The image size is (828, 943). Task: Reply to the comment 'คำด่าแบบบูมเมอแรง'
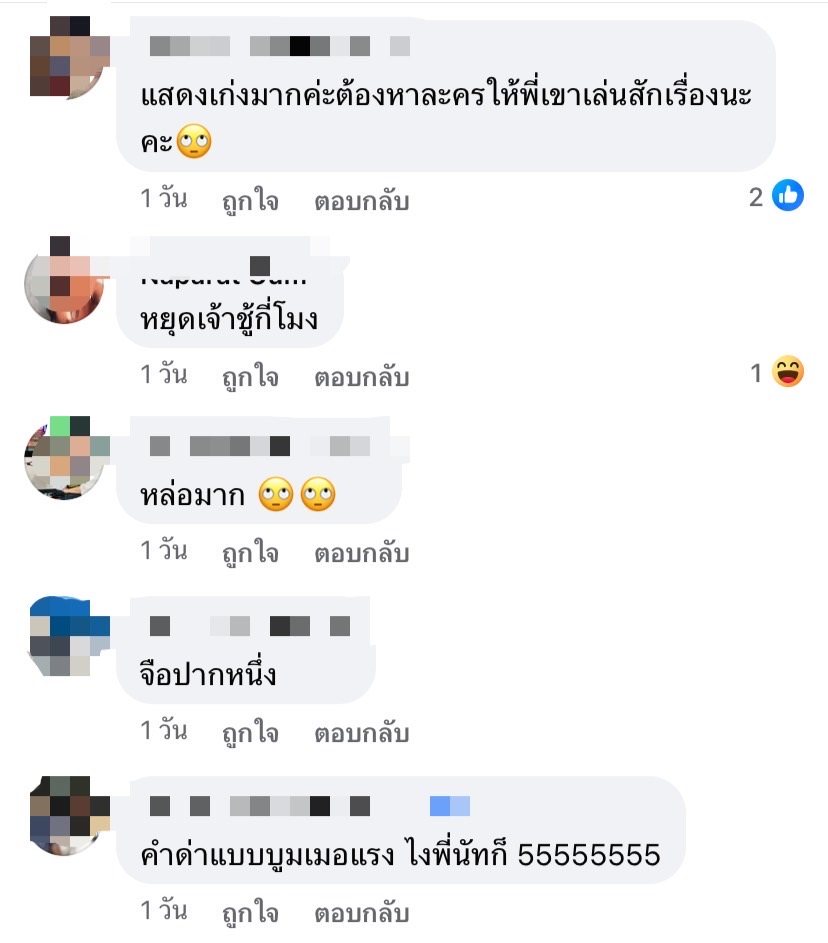tap(362, 913)
